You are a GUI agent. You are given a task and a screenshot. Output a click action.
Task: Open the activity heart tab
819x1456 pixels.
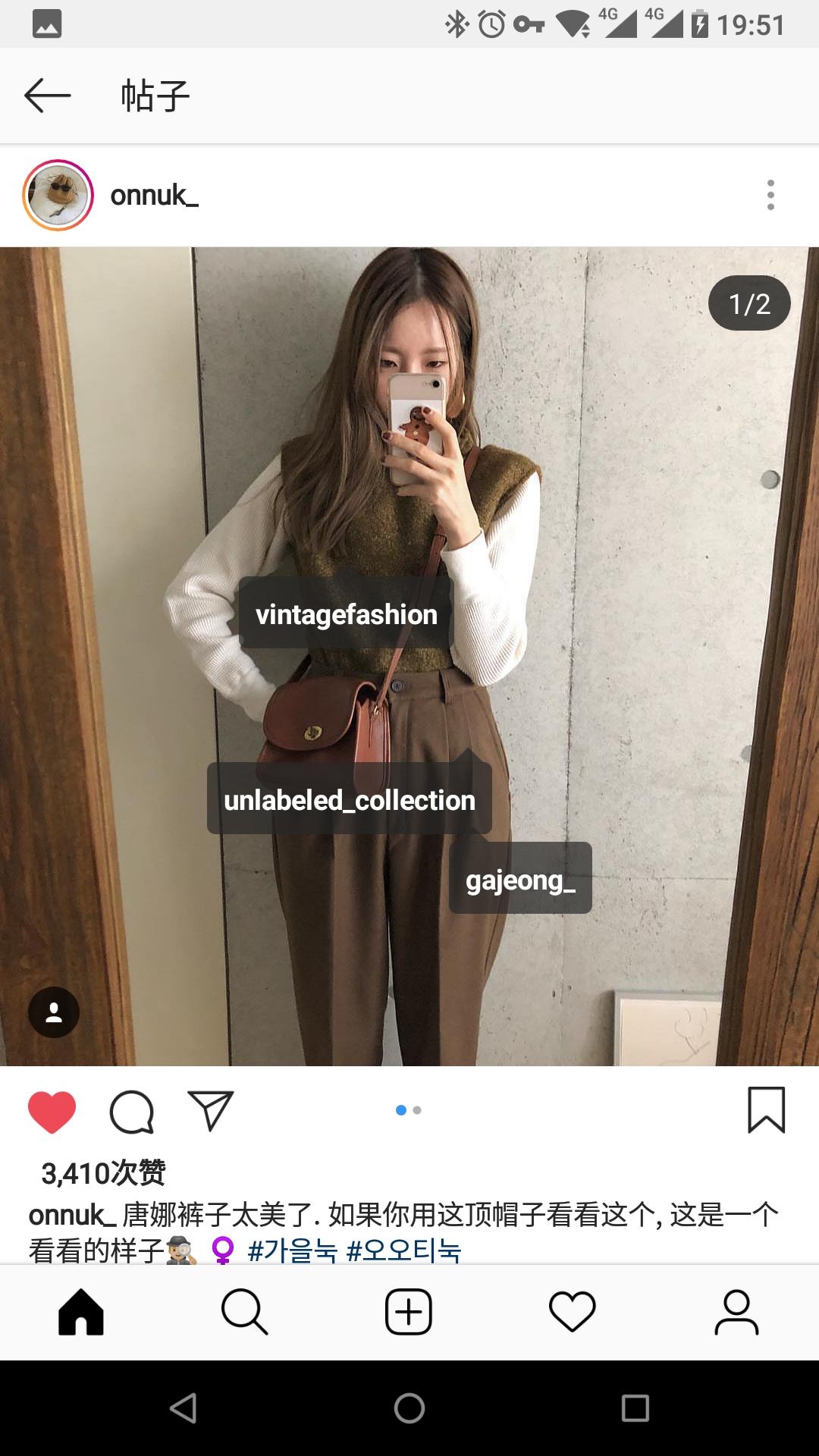573,1312
